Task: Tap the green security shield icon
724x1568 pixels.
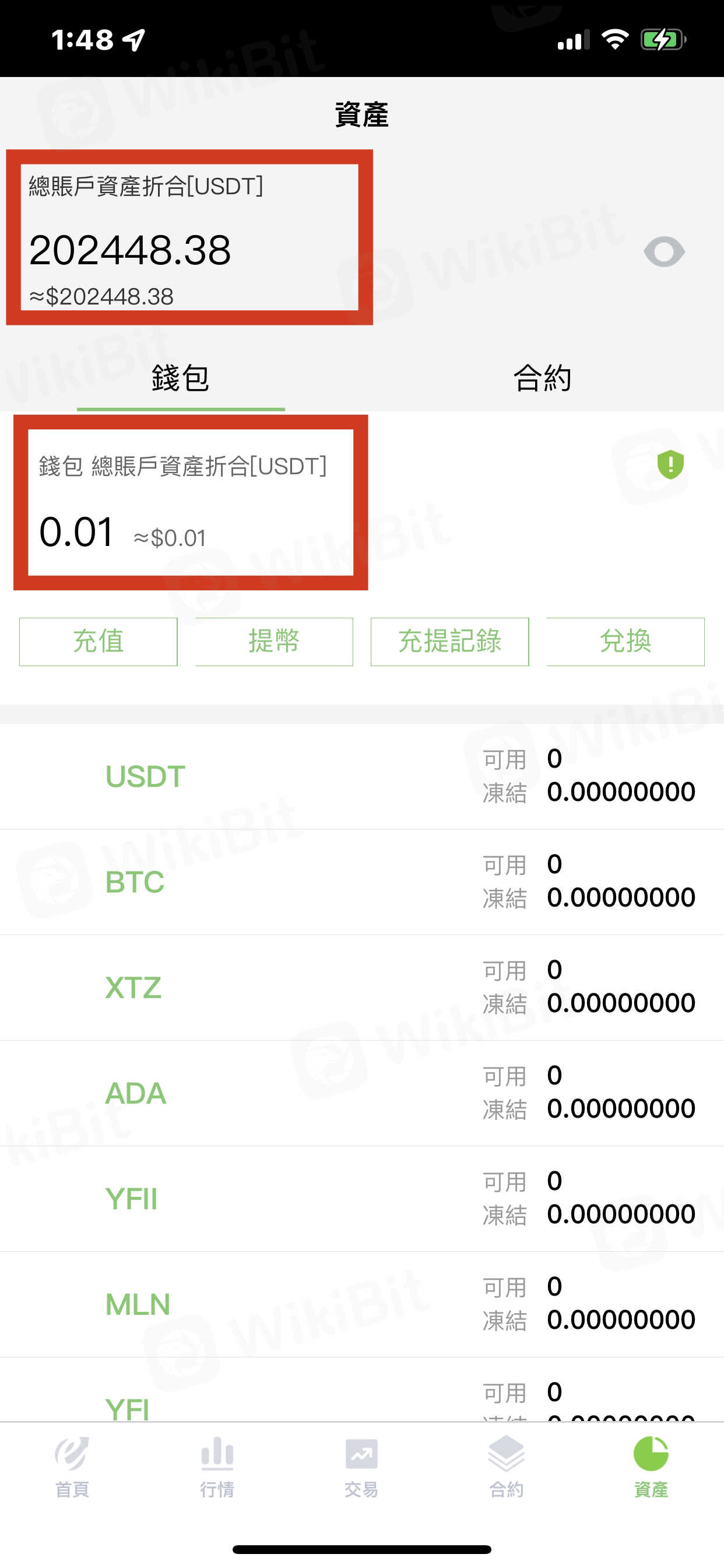Action: pyautogui.click(x=670, y=465)
